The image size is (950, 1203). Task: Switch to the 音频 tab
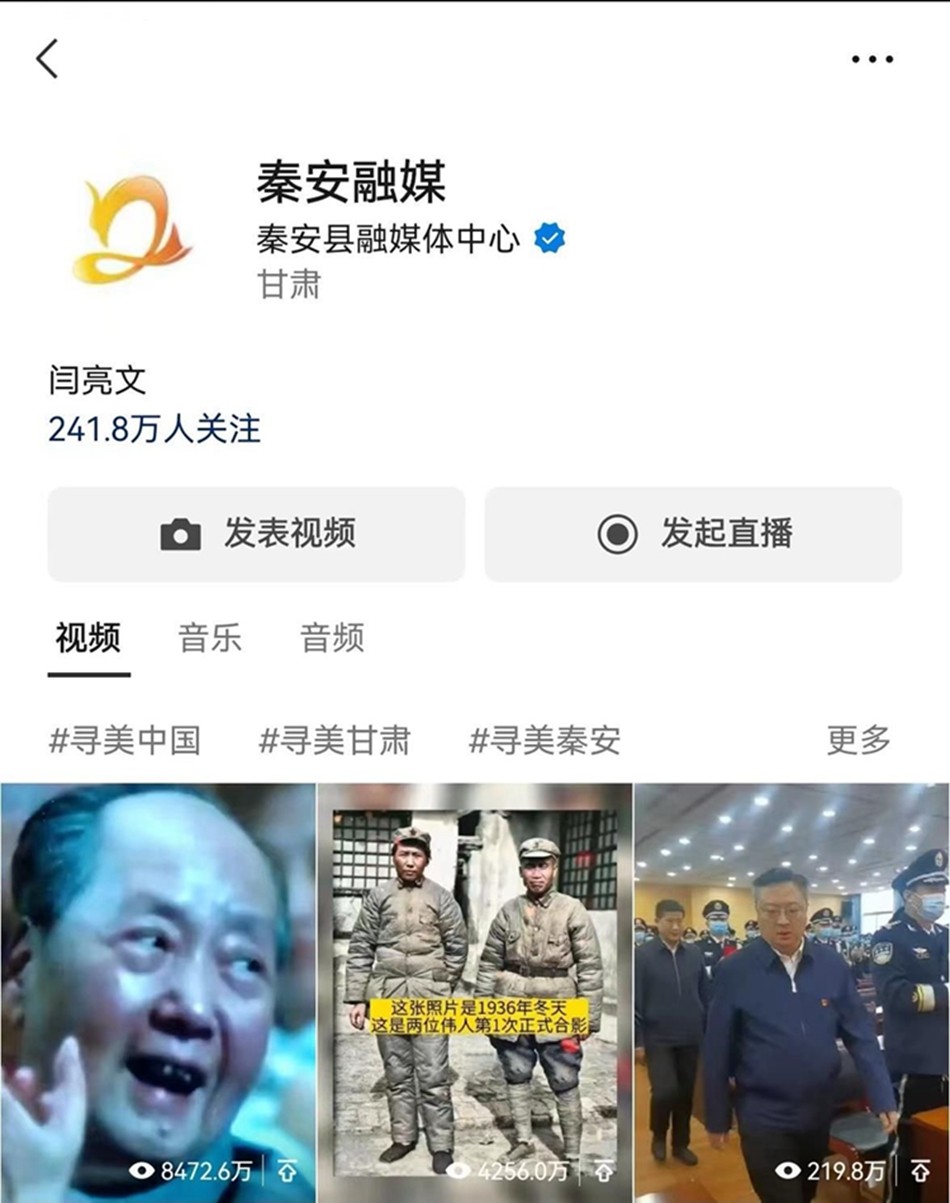[x=334, y=635]
